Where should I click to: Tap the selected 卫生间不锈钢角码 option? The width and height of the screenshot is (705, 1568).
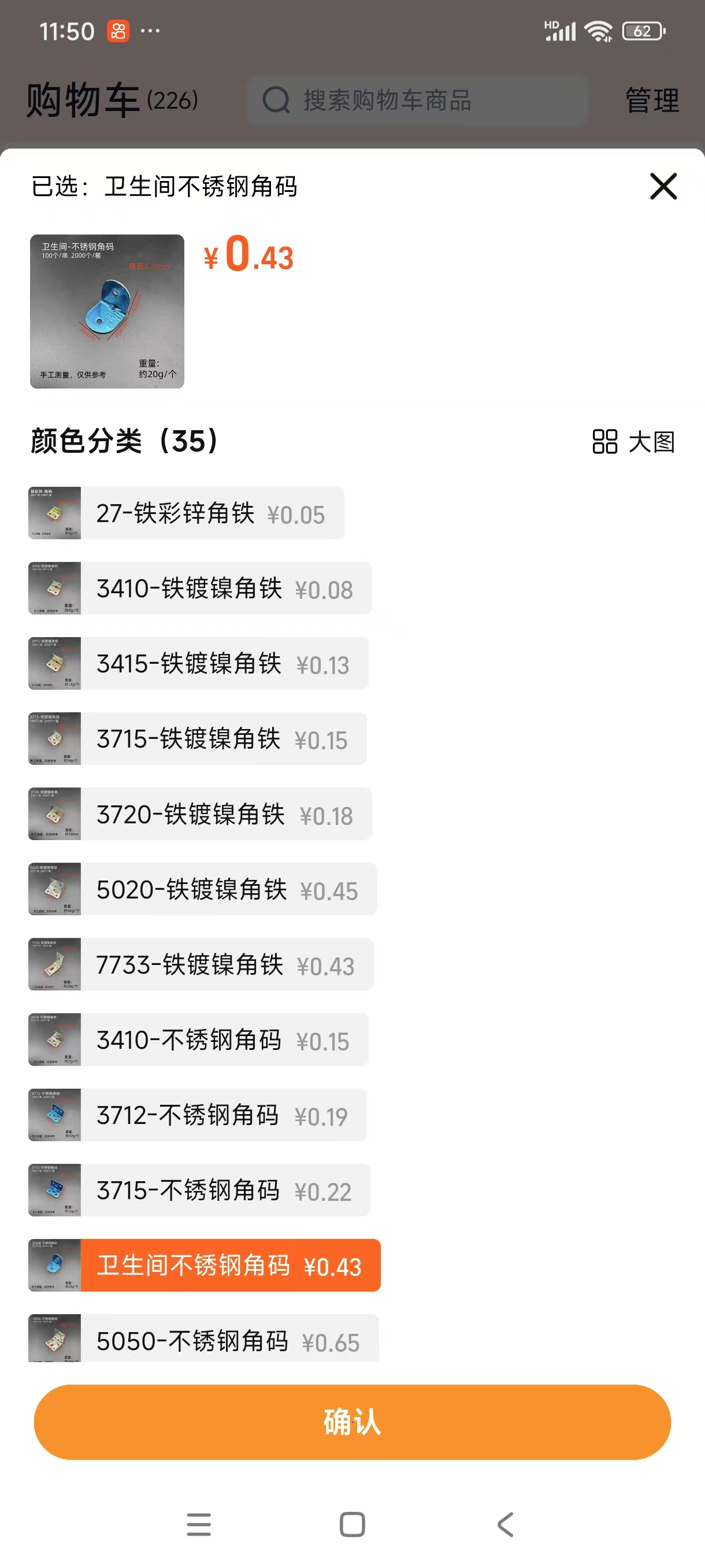tap(205, 1266)
